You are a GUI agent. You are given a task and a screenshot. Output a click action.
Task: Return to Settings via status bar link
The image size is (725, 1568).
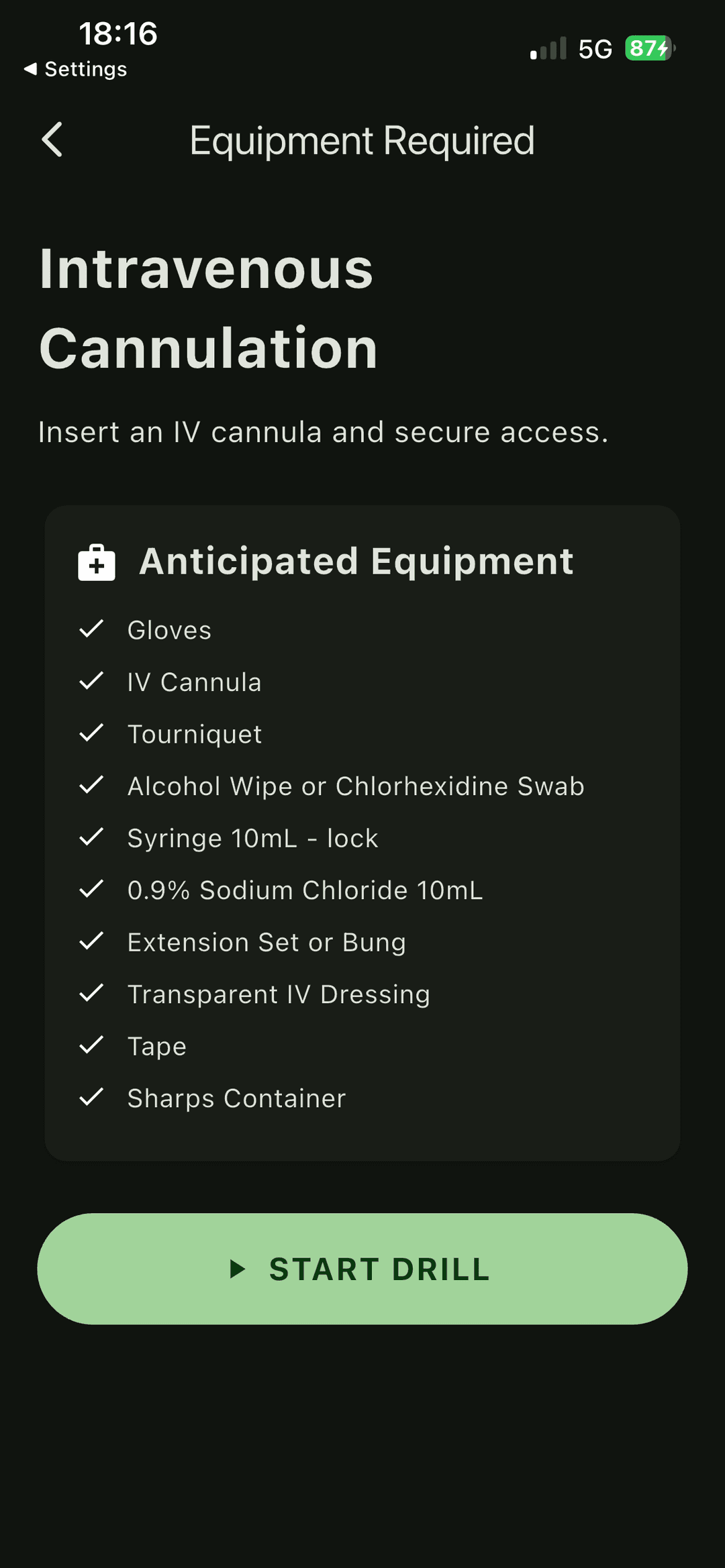[x=75, y=69]
